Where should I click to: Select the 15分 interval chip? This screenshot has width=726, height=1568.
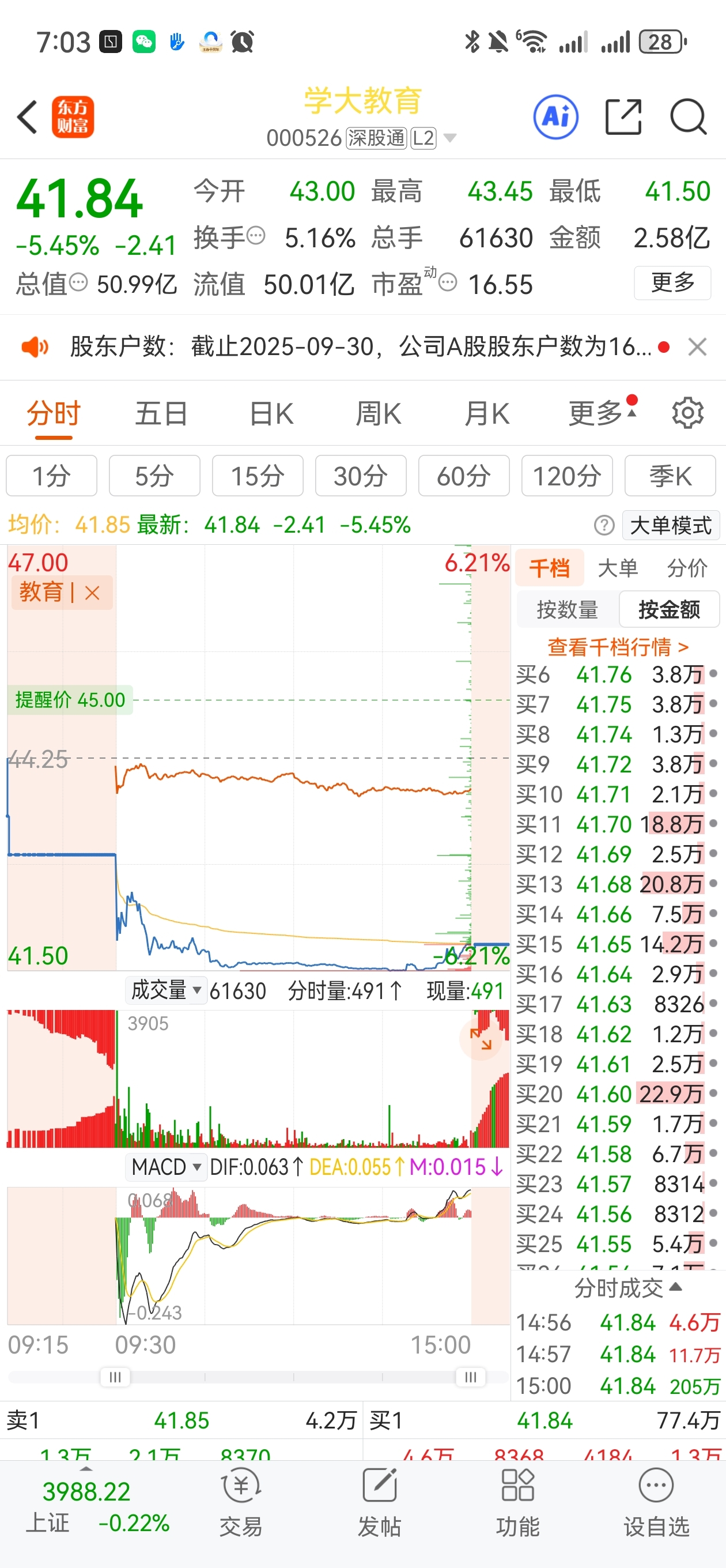(x=258, y=476)
